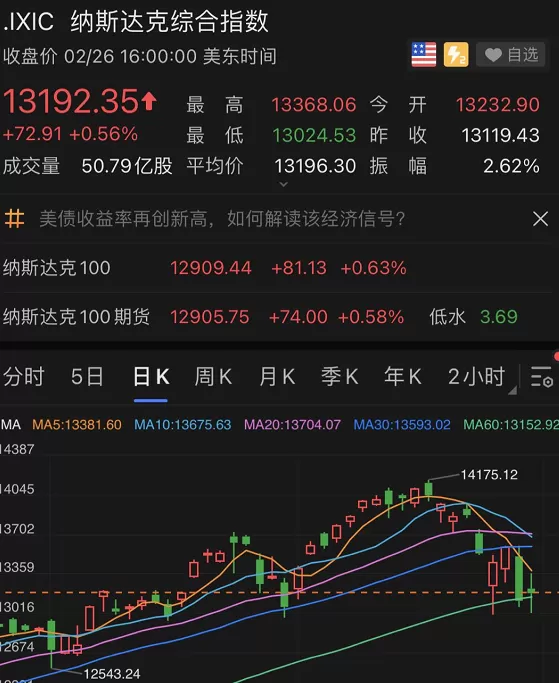Switch to the 分时 chart tab
Image resolution: width=559 pixels, height=683 pixels.
tap(24, 377)
